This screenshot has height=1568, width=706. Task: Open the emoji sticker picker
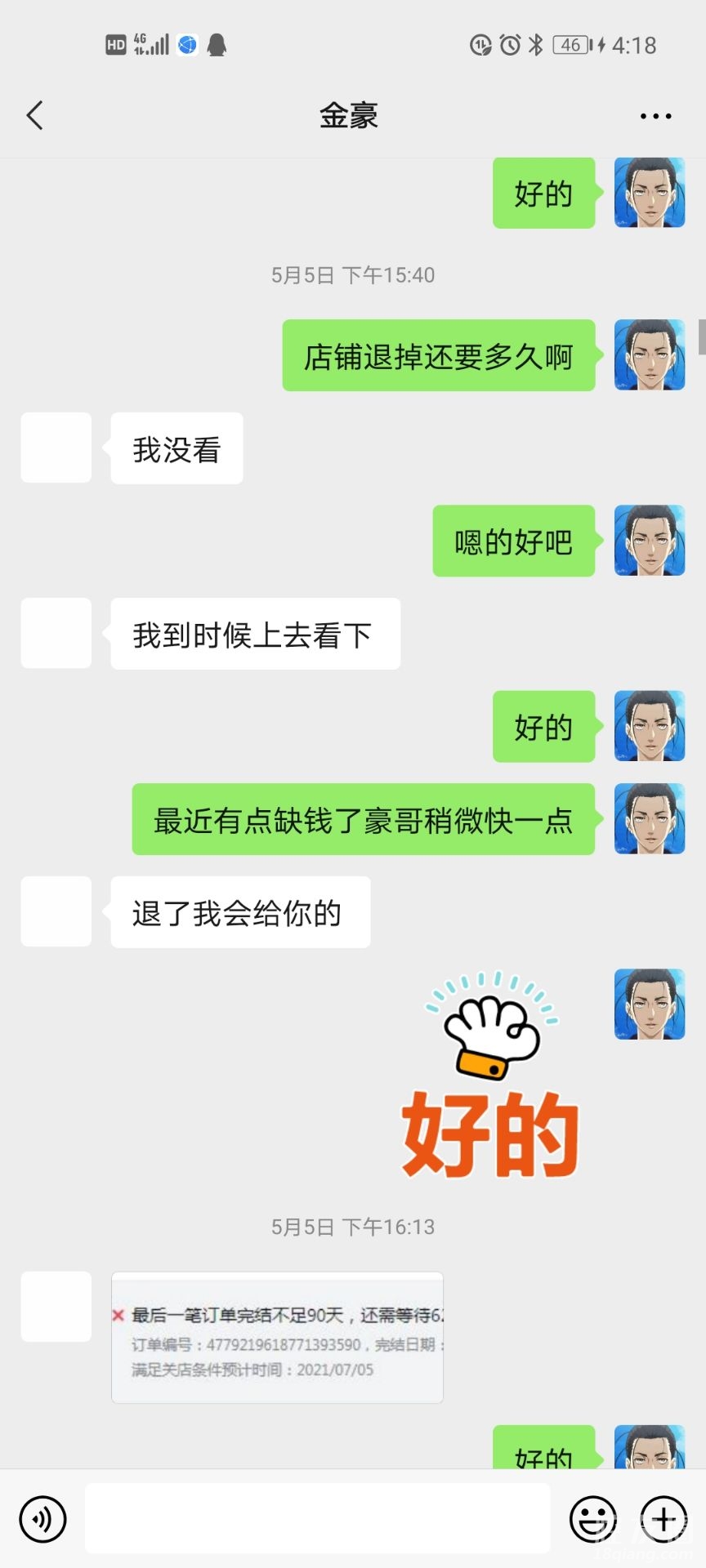click(x=592, y=1519)
